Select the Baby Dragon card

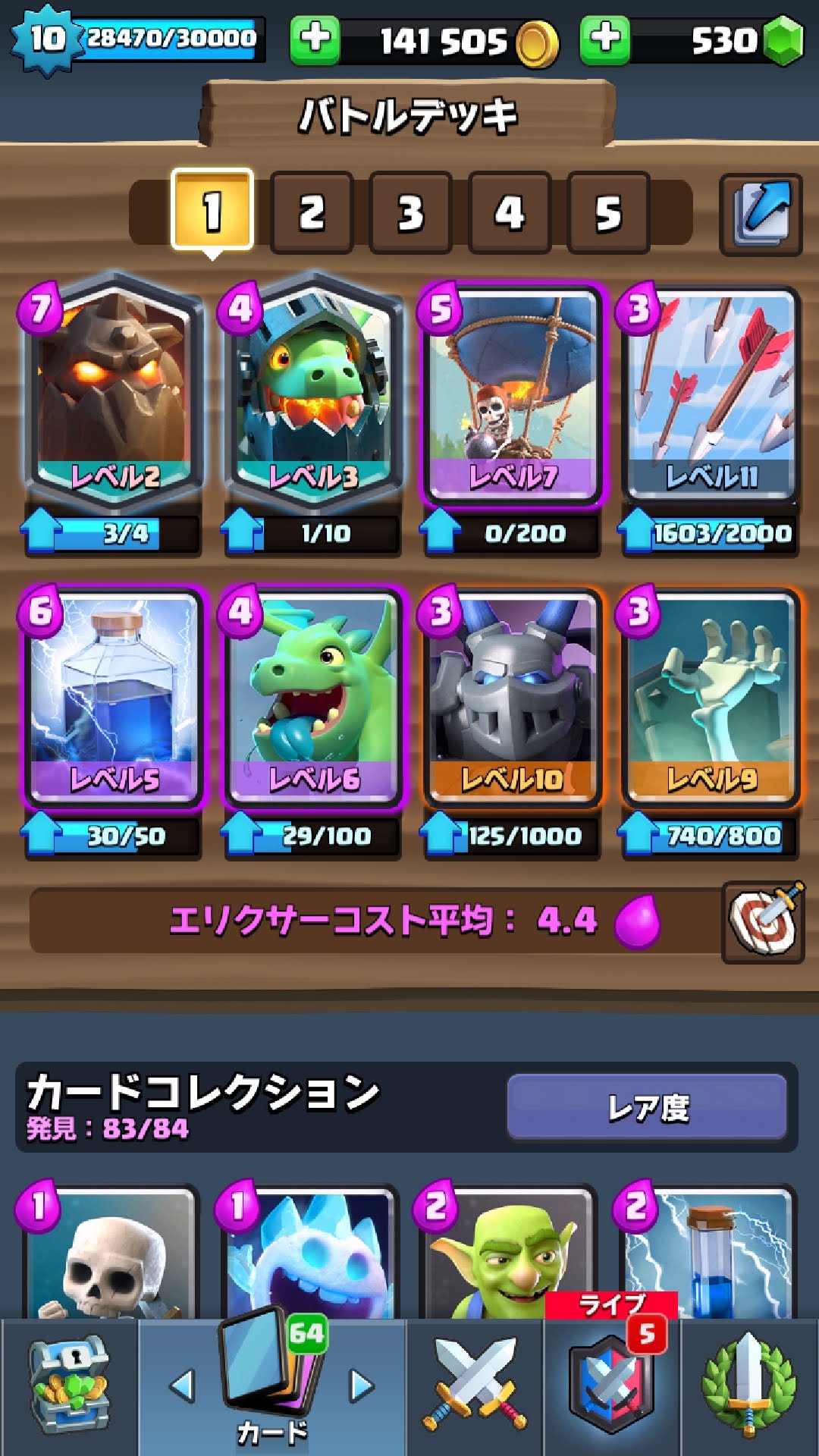coord(313,698)
